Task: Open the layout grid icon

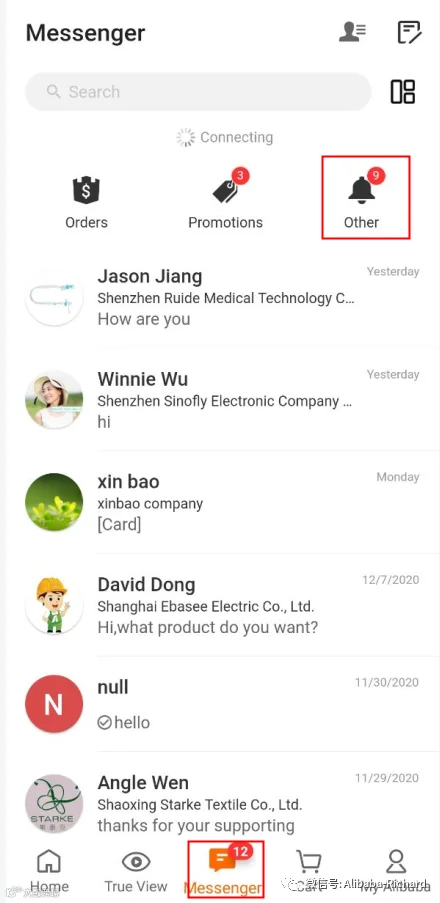Action: 403,92
